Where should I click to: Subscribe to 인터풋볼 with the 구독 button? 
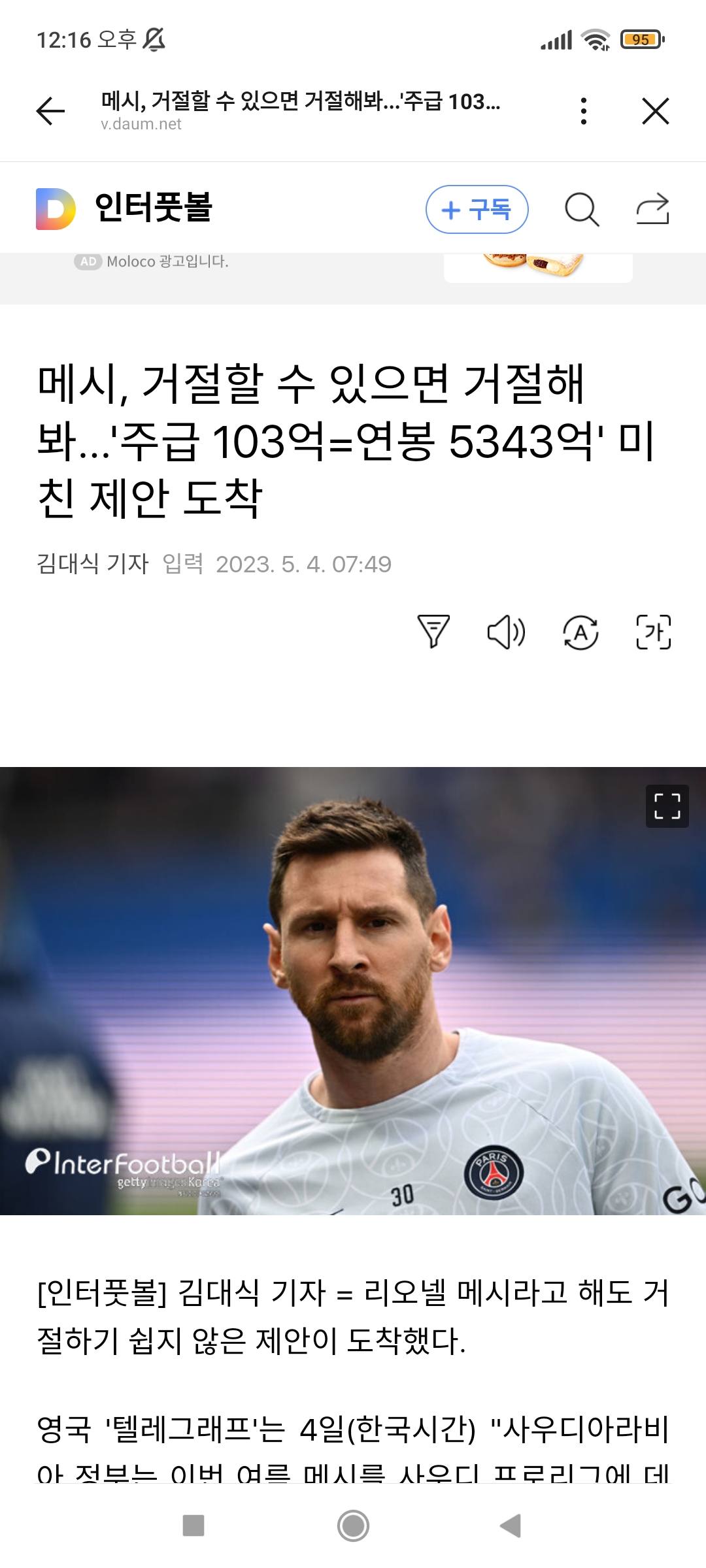[477, 210]
